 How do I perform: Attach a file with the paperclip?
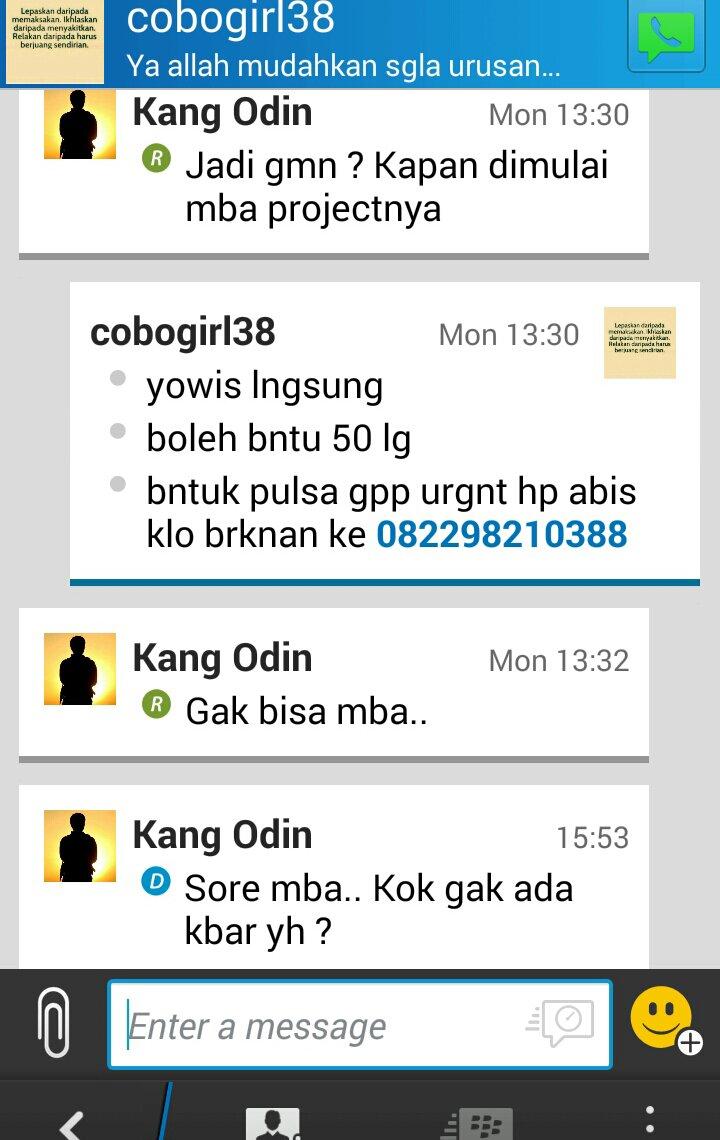tap(54, 1023)
